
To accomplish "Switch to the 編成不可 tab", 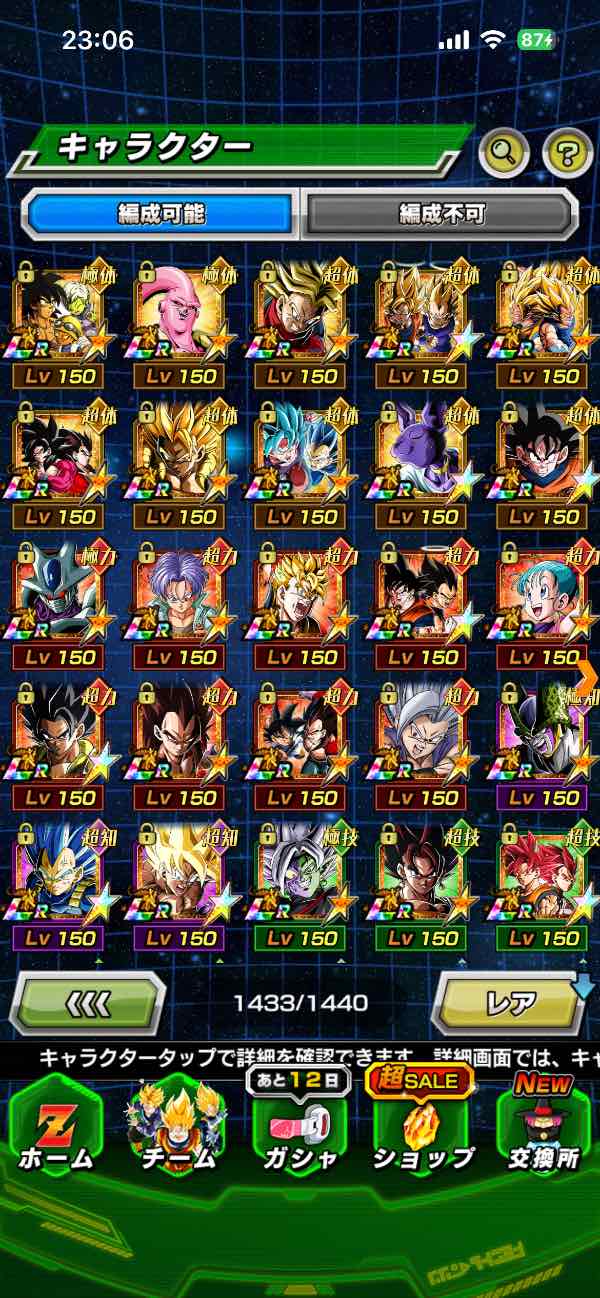I will point(441,212).
